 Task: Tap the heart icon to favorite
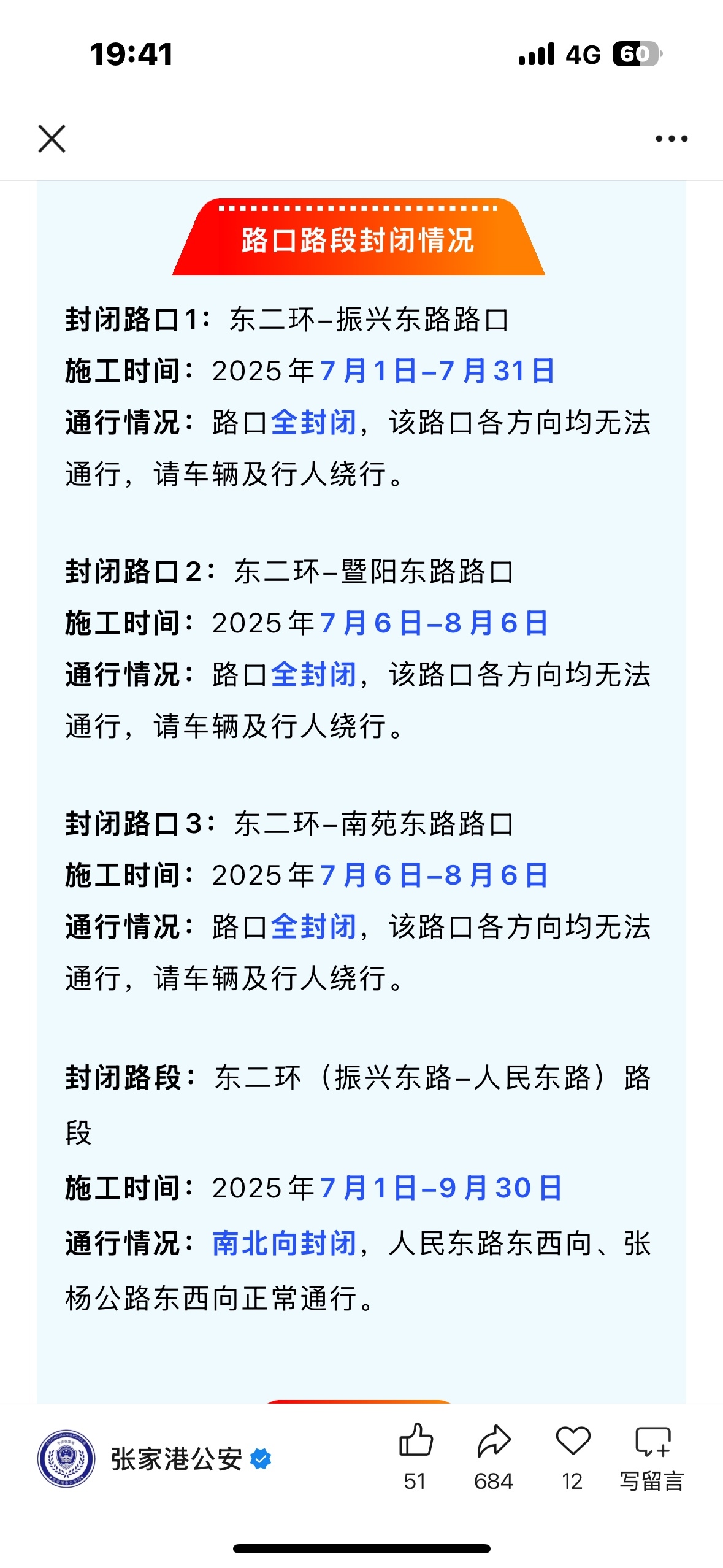pyautogui.click(x=573, y=1442)
